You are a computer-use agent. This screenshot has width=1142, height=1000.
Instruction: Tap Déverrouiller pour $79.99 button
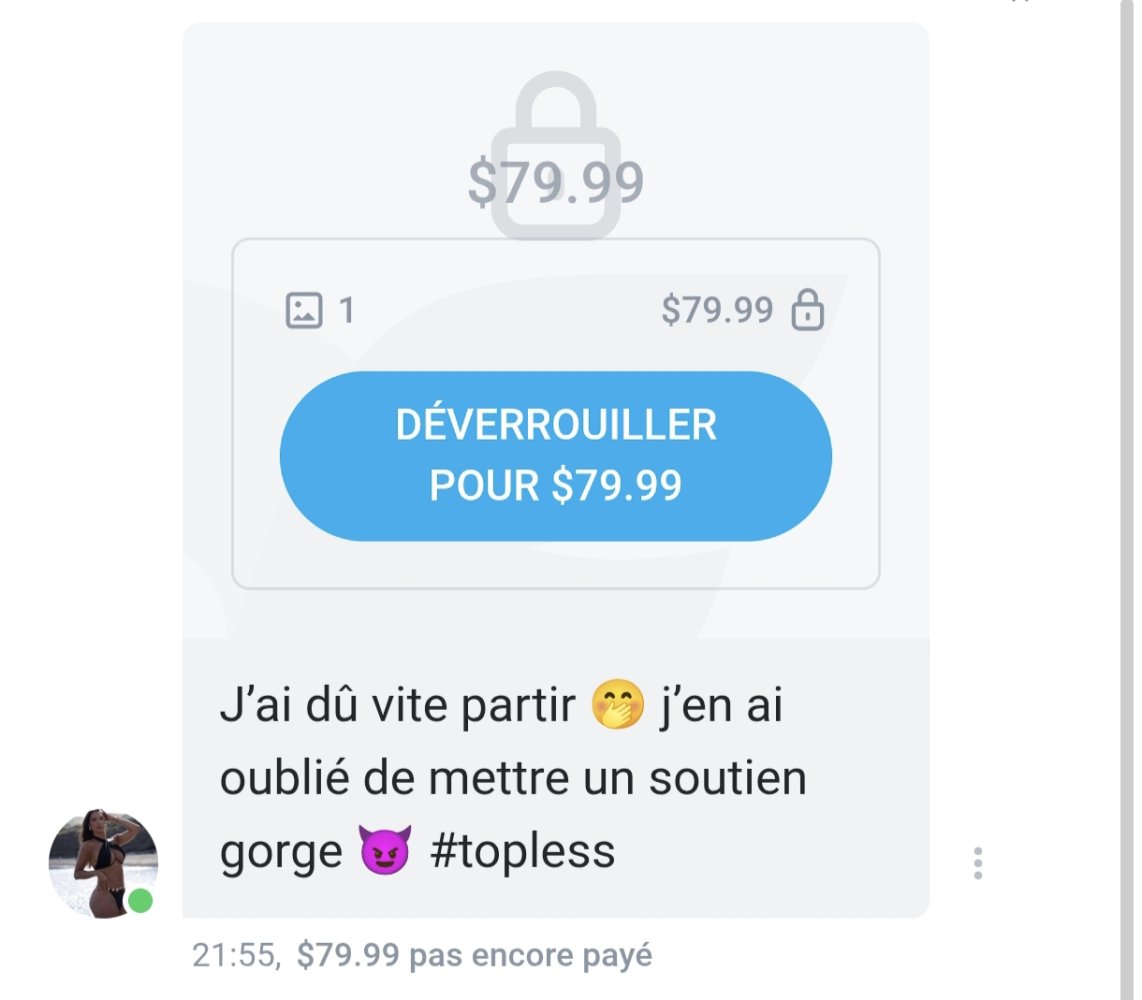pos(555,456)
